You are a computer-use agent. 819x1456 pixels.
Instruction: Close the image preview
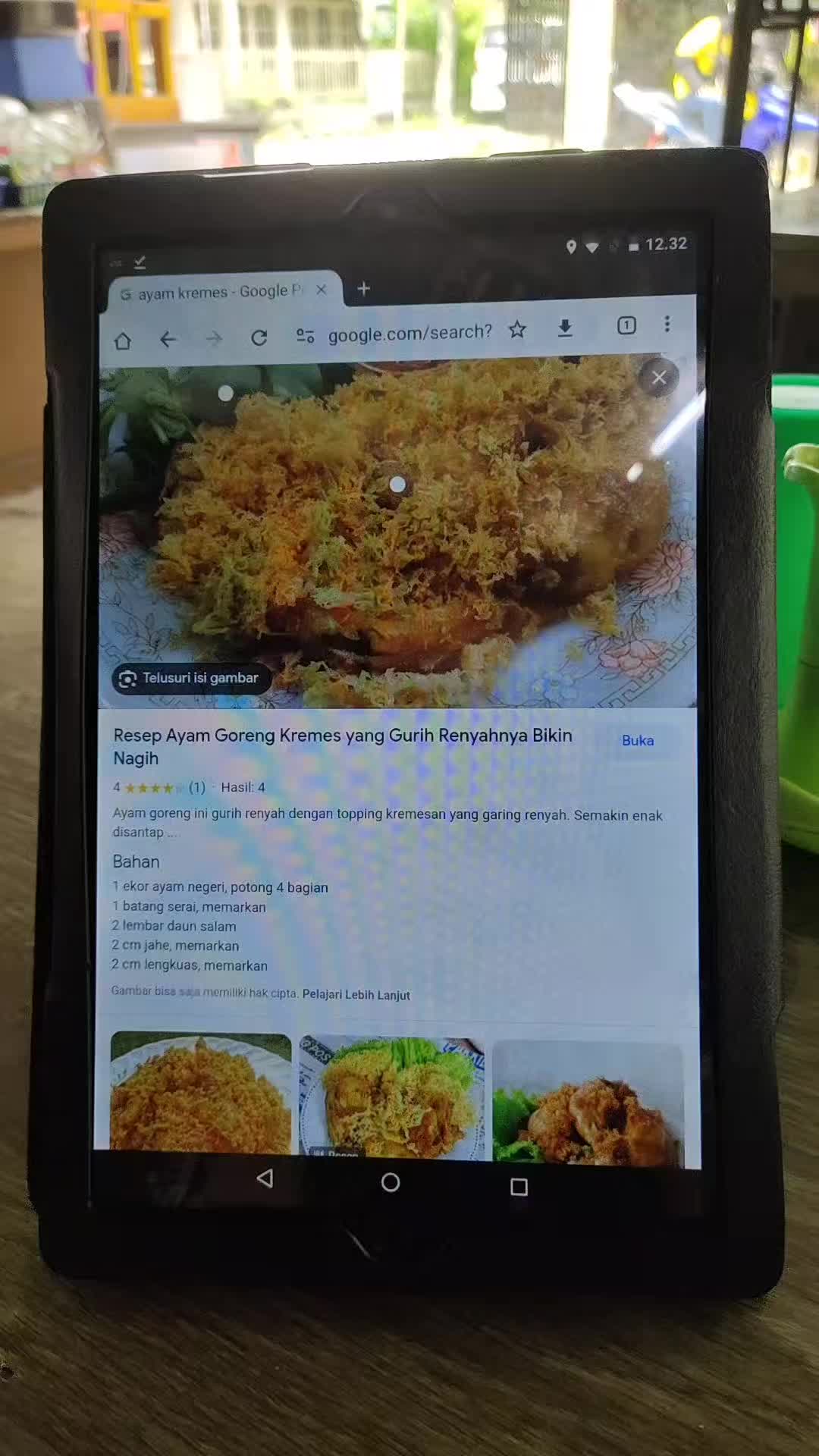(x=658, y=377)
